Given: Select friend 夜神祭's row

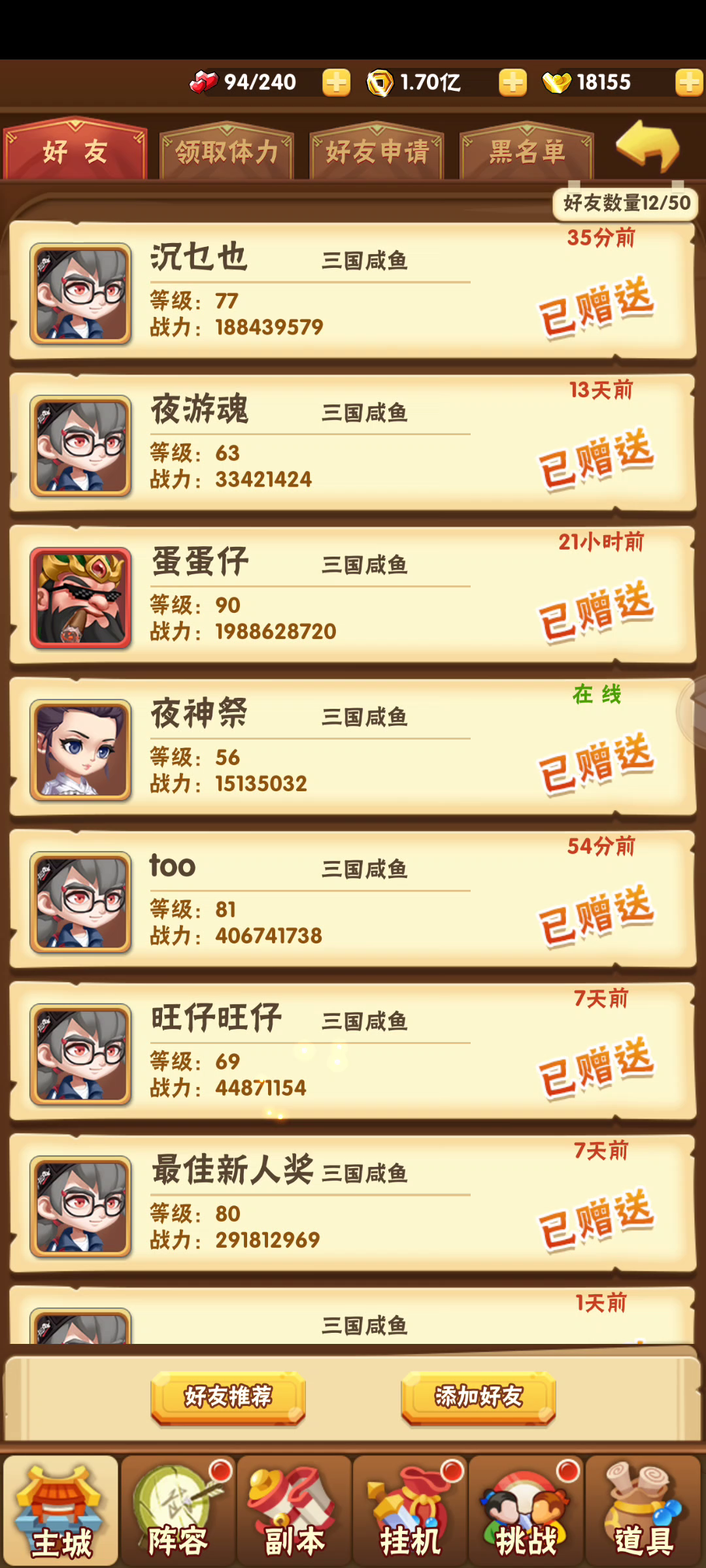Looking at the screenshot, I should [352, 747].
